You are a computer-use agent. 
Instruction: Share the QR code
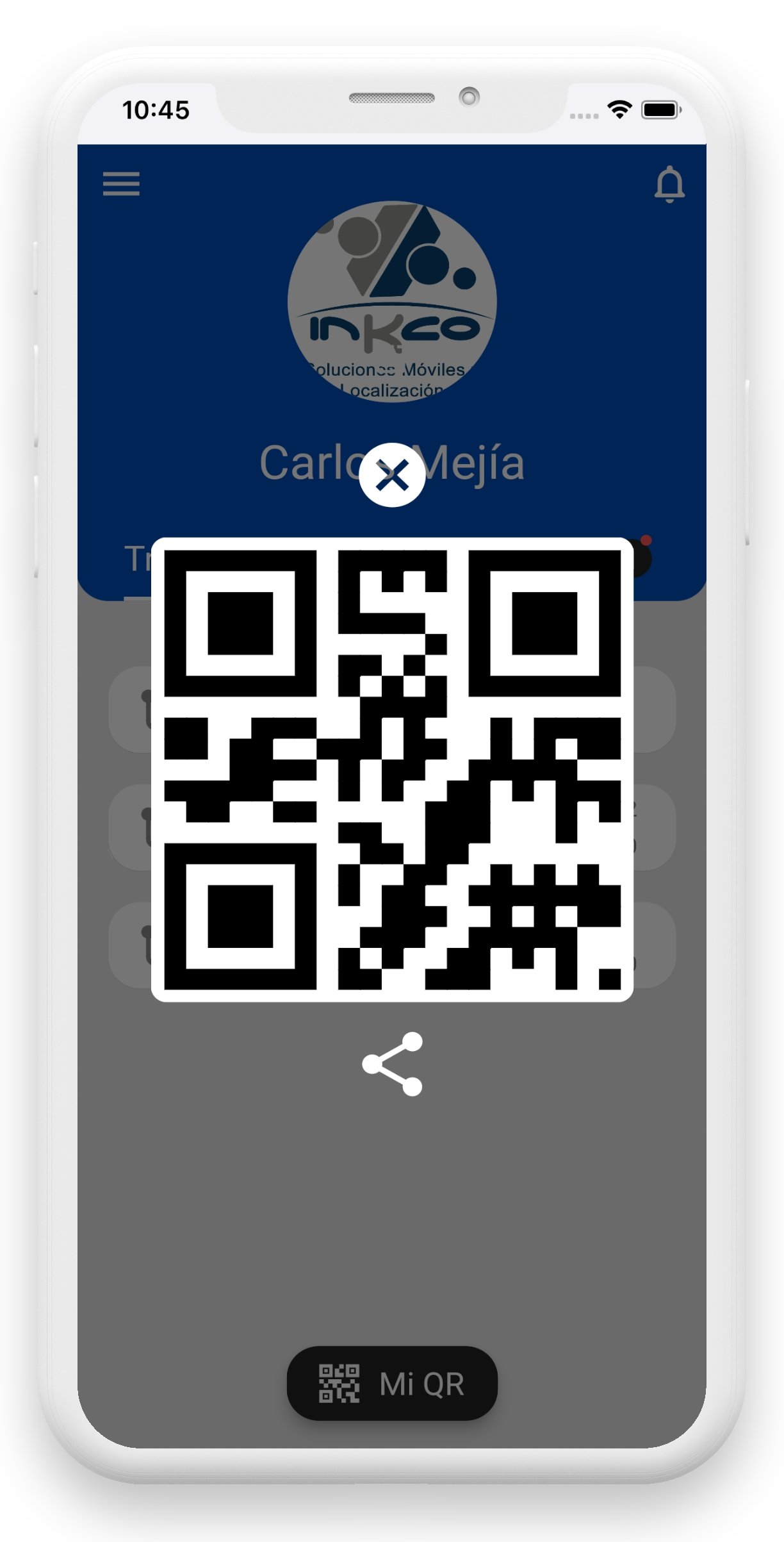[392, 1063]
